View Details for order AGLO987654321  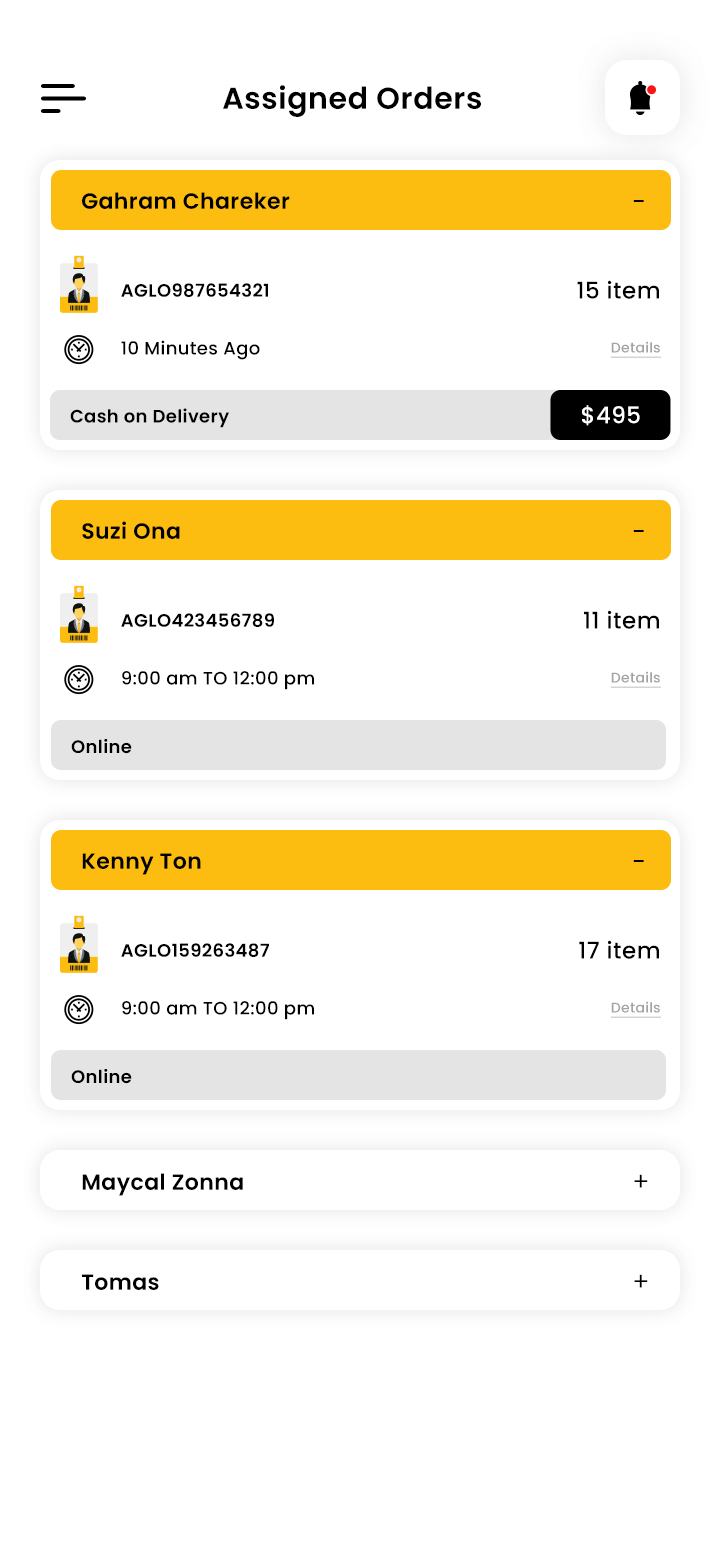[636, 348]
